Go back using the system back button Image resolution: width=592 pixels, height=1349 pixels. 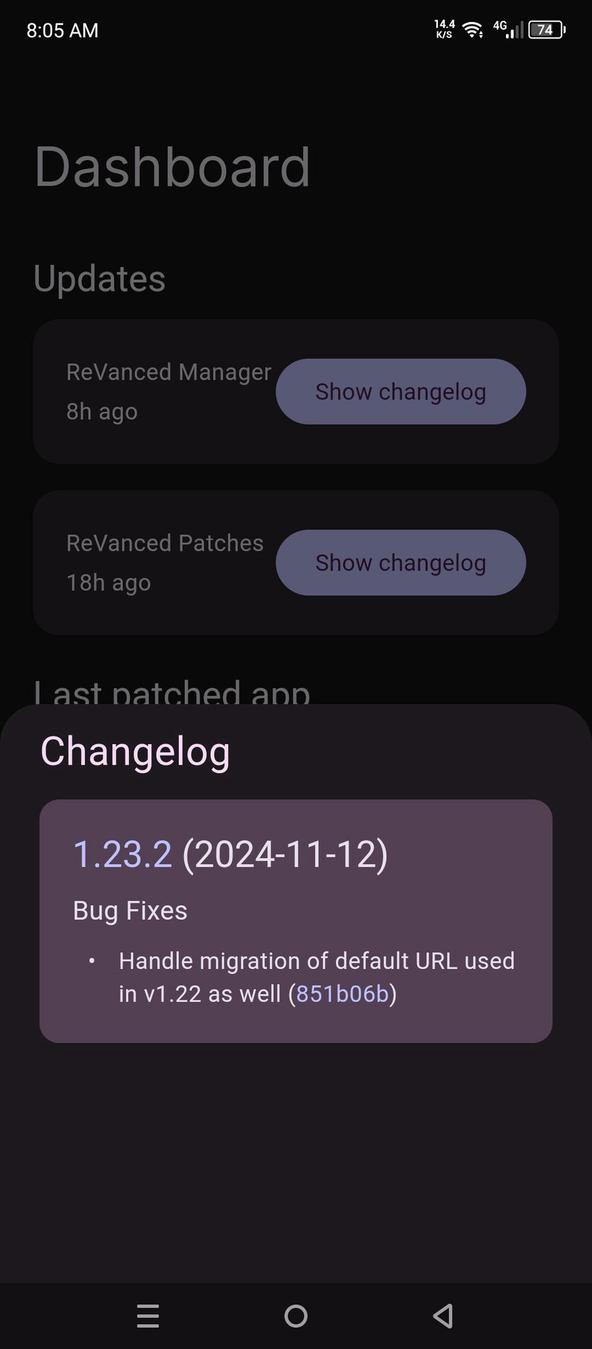click(x=443, y=1316)
